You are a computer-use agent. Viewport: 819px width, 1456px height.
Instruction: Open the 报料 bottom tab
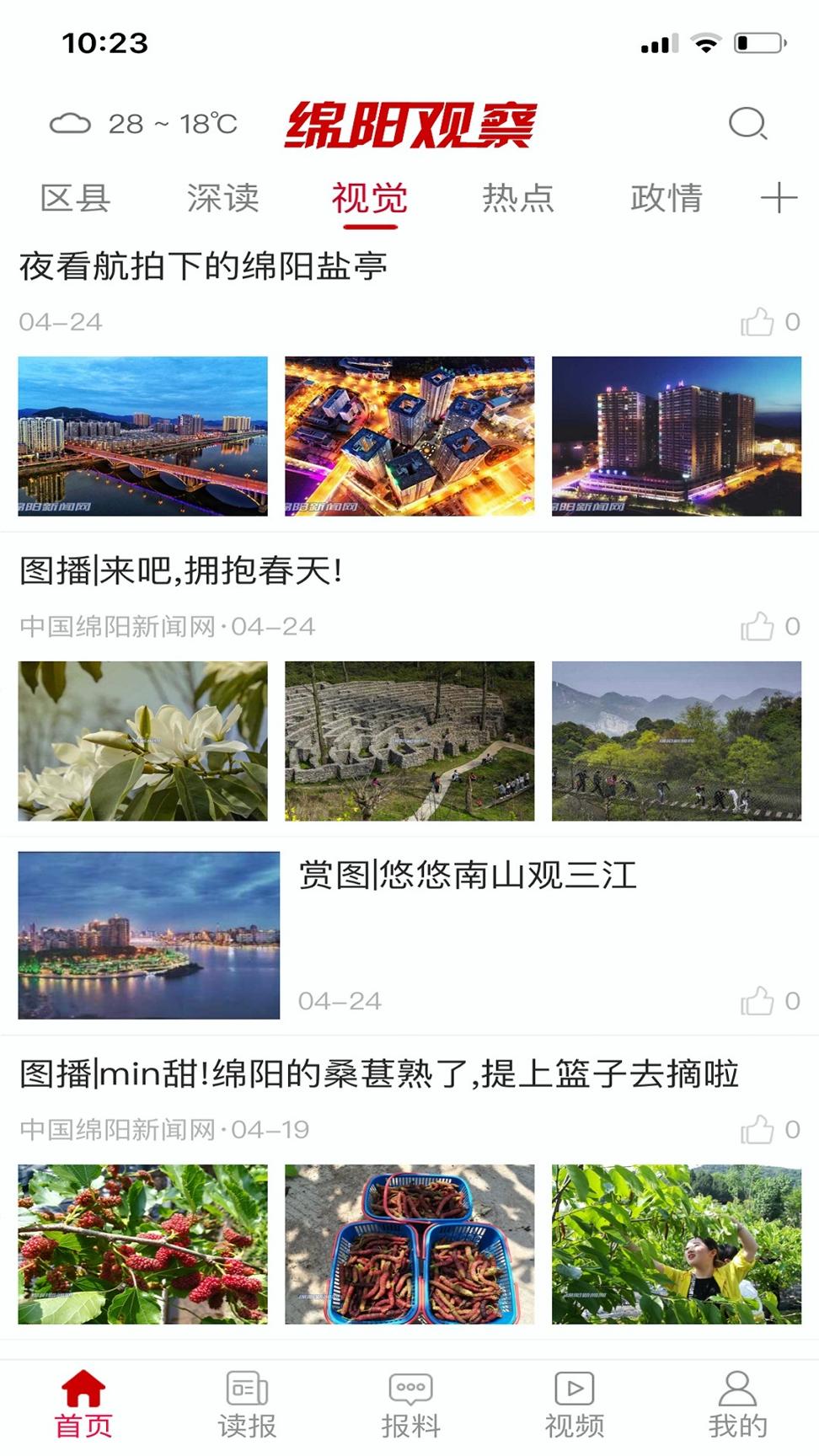click(410, 1405)
